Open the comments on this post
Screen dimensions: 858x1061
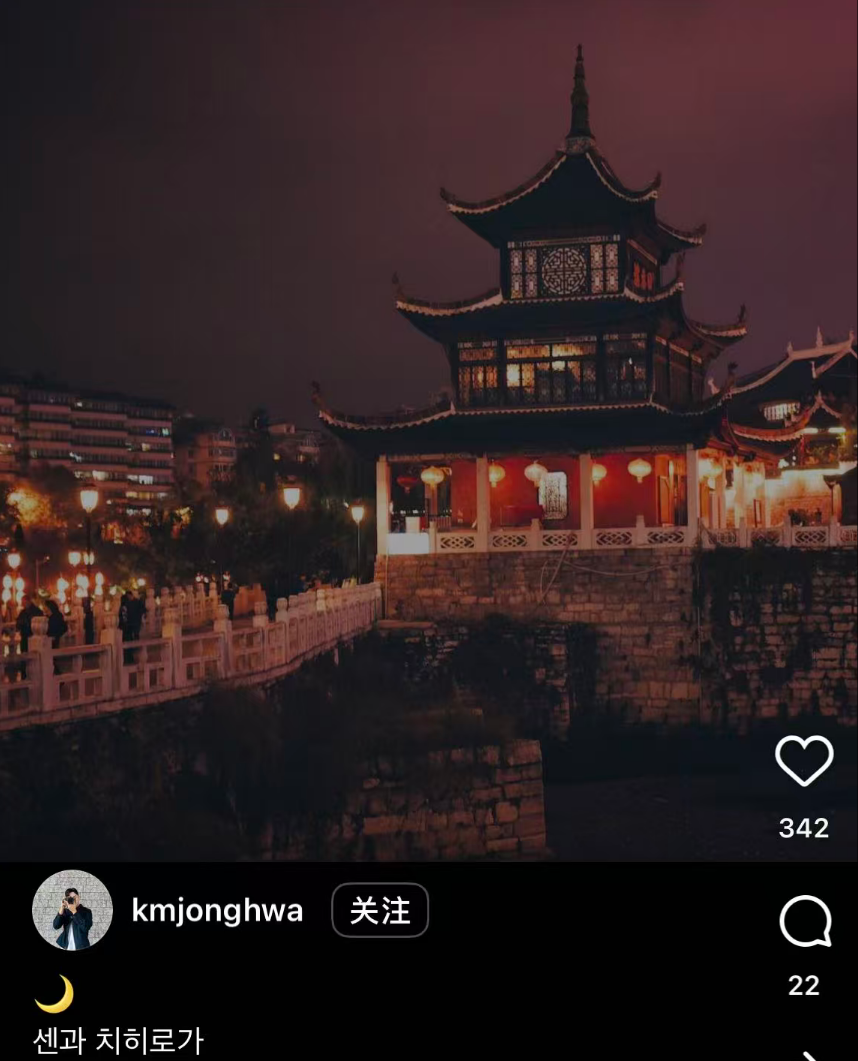click(805, 921)
